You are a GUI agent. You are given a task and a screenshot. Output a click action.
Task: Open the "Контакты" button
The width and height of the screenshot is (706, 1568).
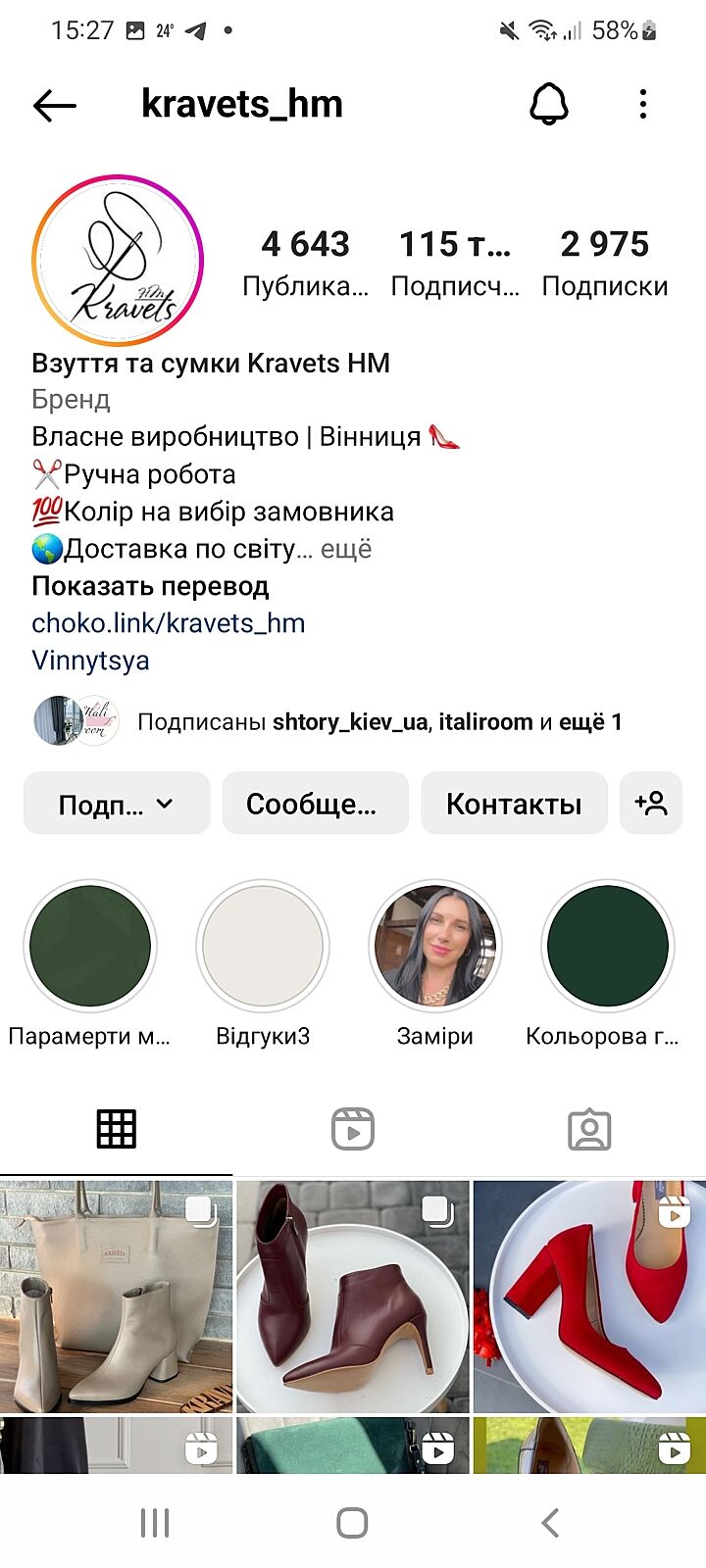click(514, 804)
